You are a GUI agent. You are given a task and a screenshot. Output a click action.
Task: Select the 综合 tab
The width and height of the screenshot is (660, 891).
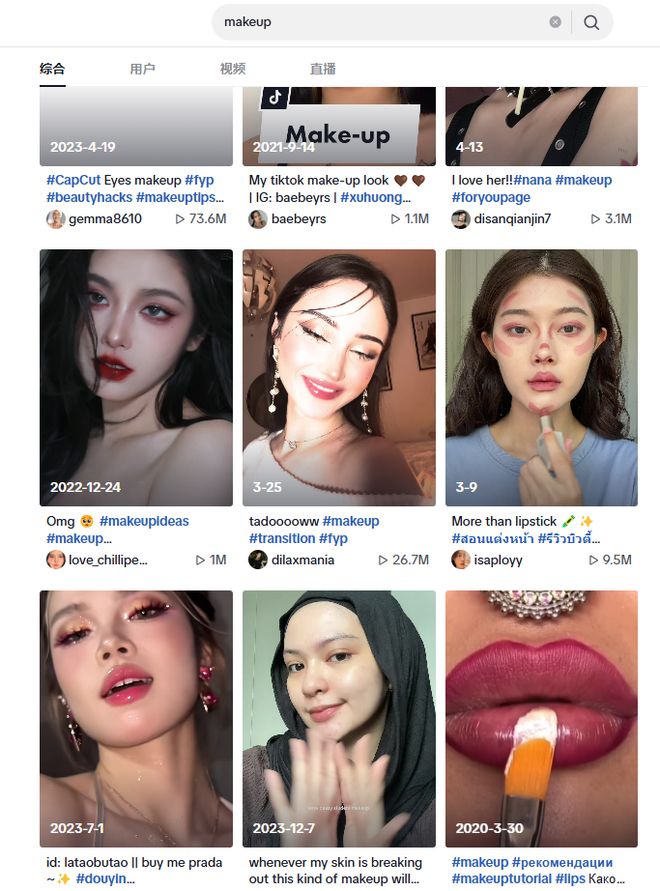point(52,69)
